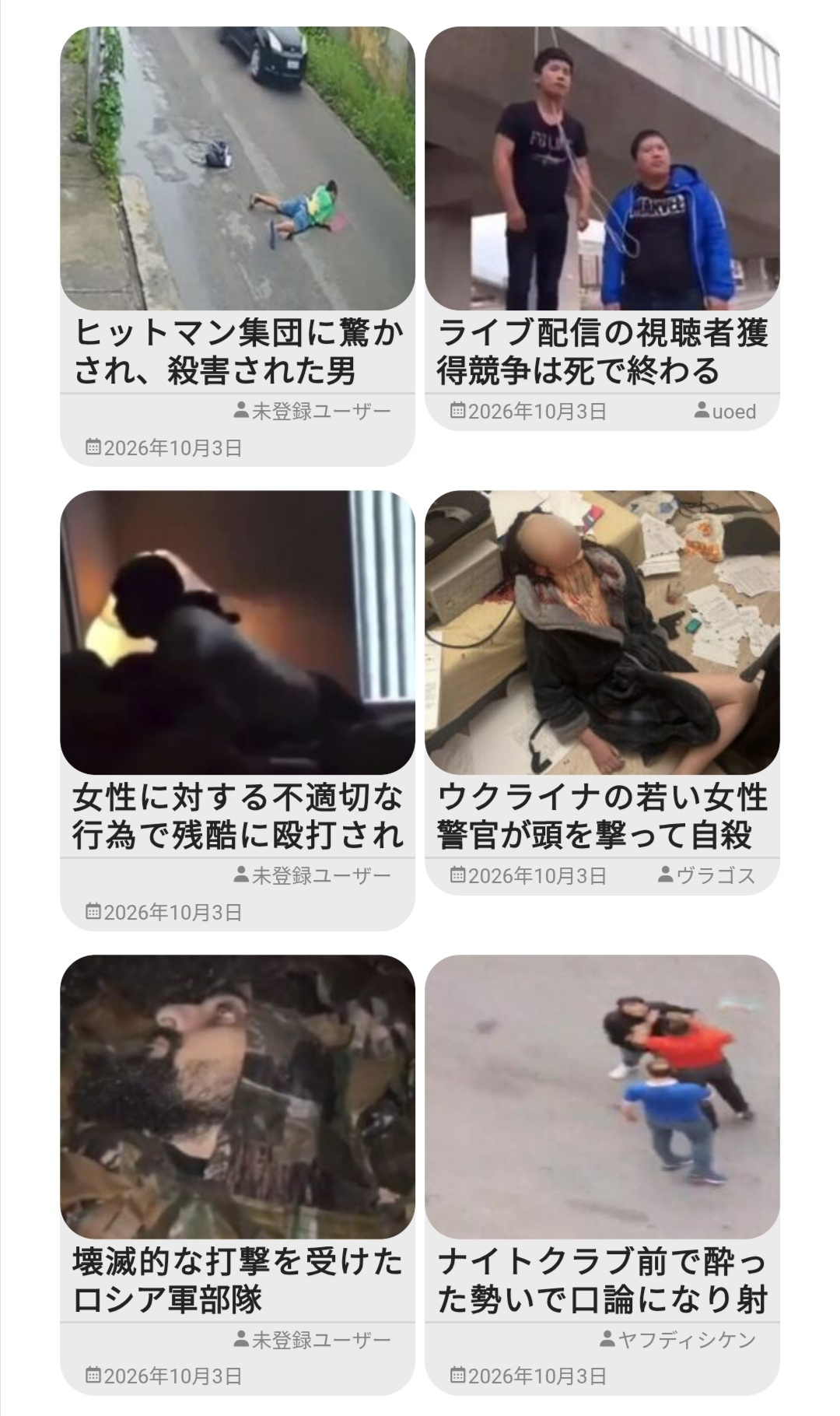Open the ライブ配信の視聴者獲得競争 post
The image size is (840, 1416).
coord(602,352)
